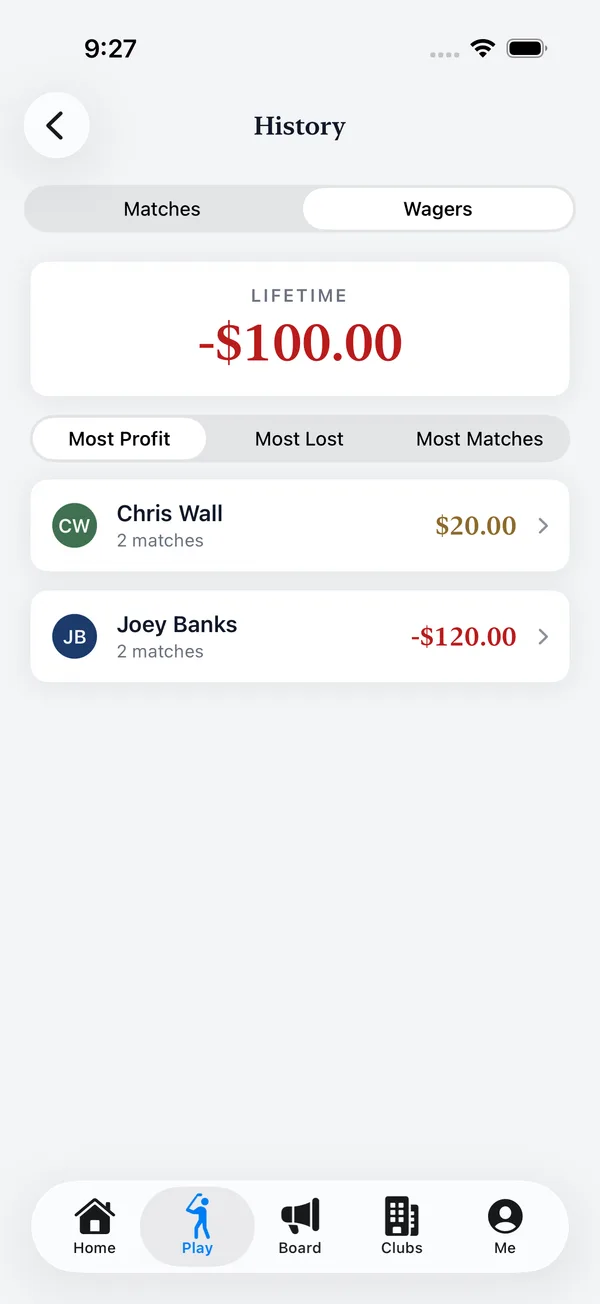600x1304 pixels.
Task: Open Chris Wall wager history
Action: pos(300,526)
